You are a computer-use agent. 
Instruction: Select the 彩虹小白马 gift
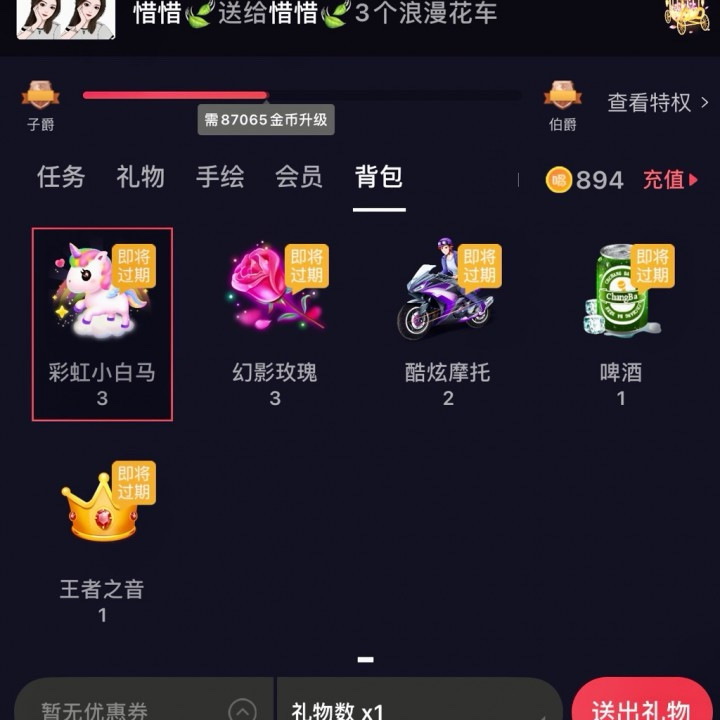point(102,324)
